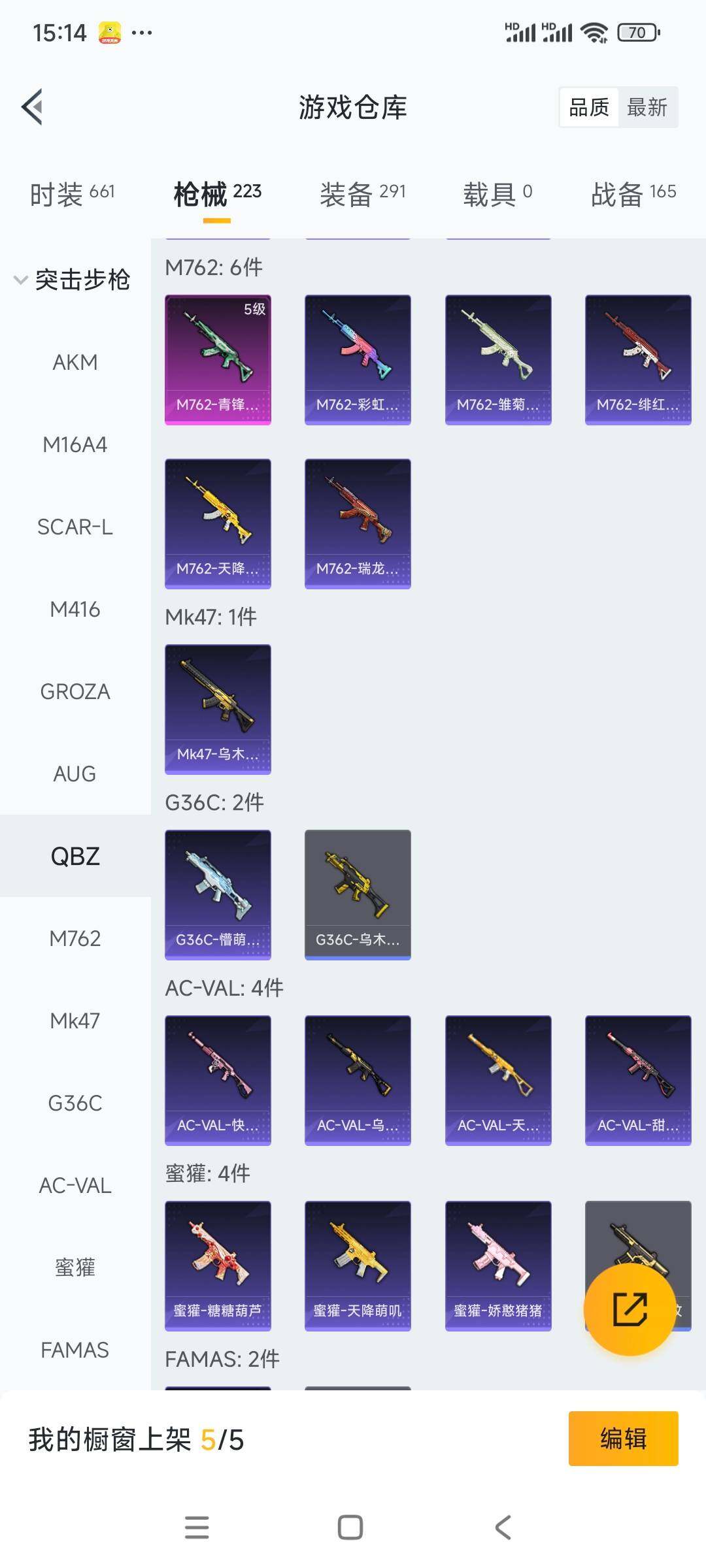Select AKM in the side list
This screenshot has width=706, height=1568.
click(75, 362)
